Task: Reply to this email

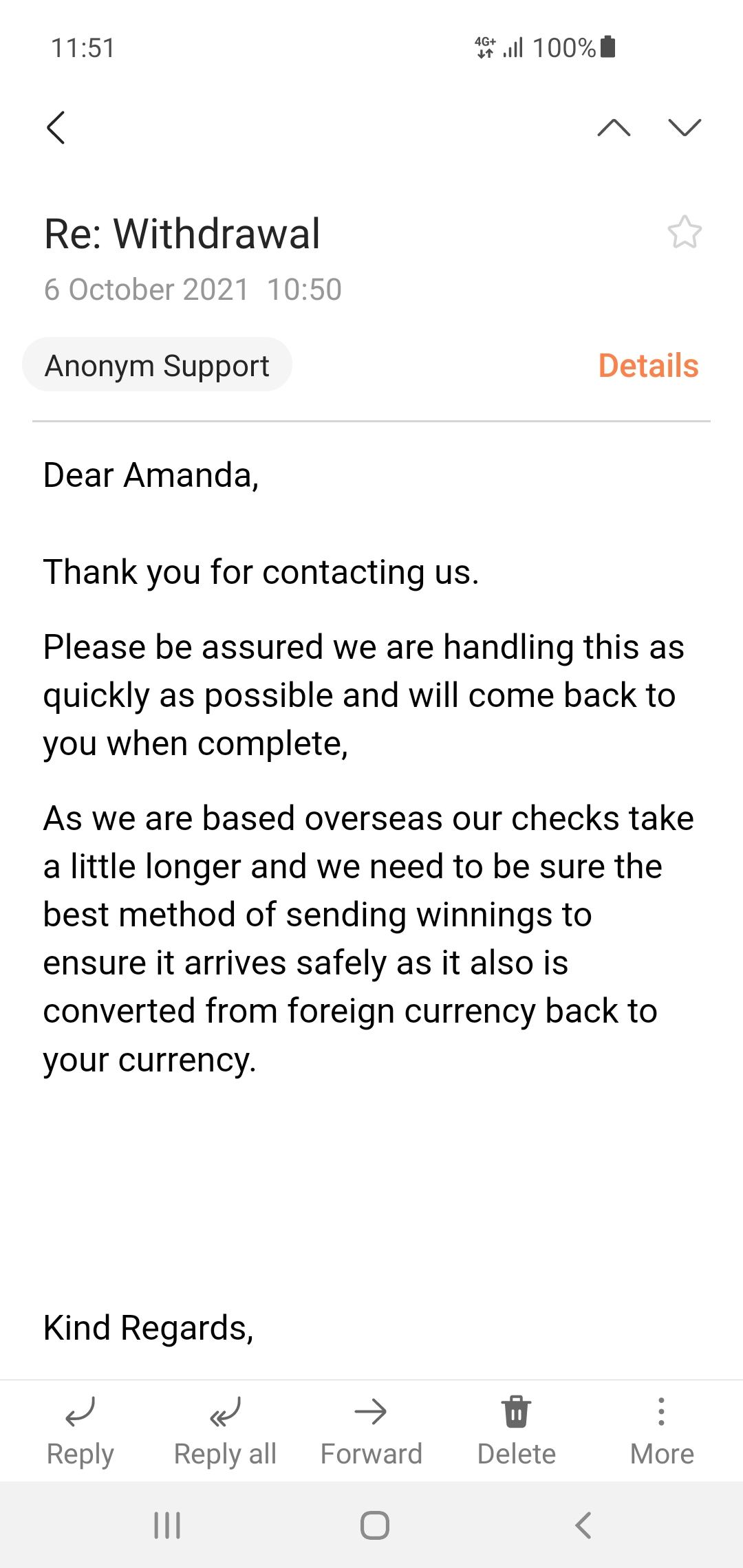Action: click(80, 1430)
